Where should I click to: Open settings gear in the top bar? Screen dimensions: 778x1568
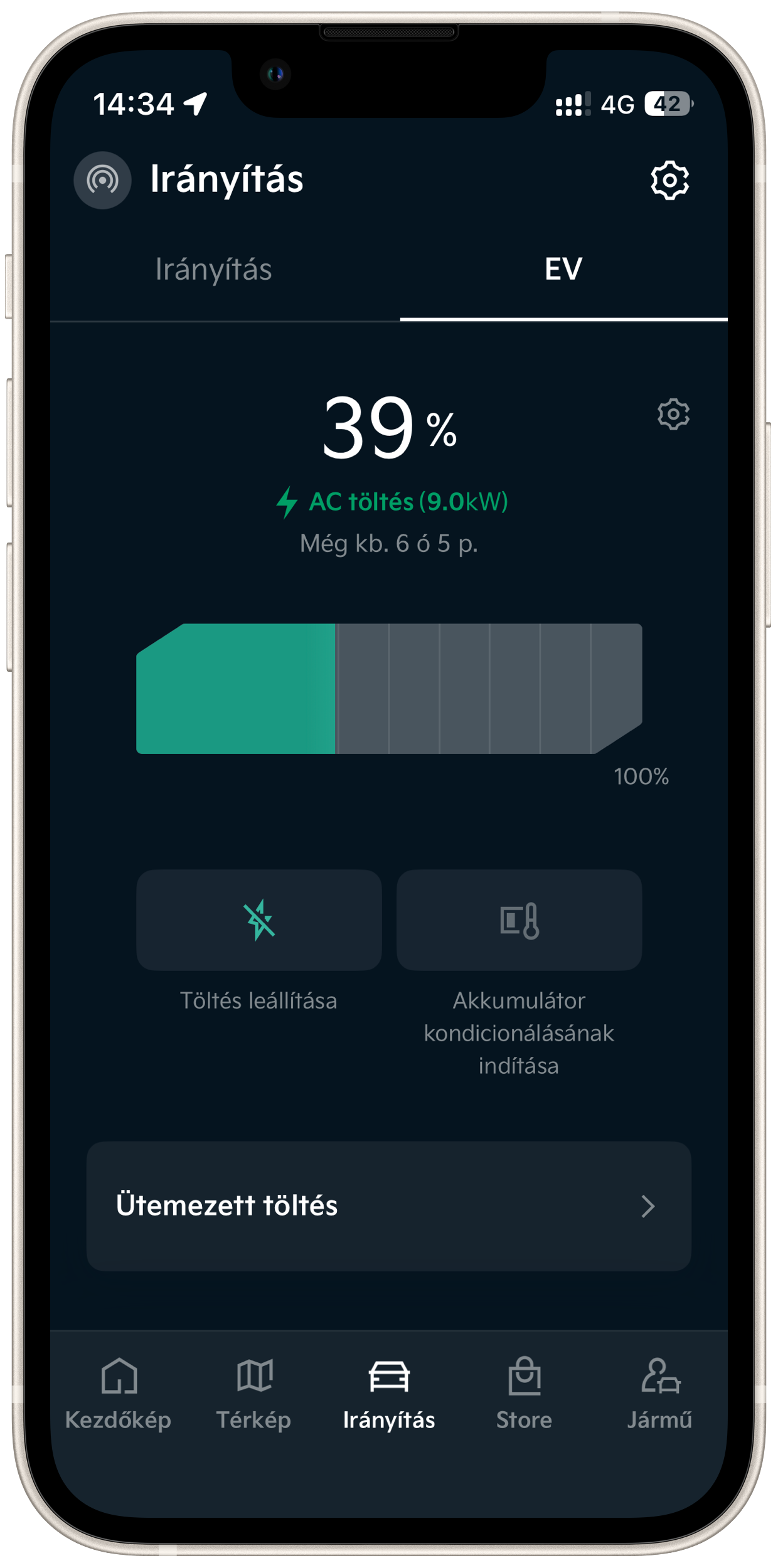669,181
